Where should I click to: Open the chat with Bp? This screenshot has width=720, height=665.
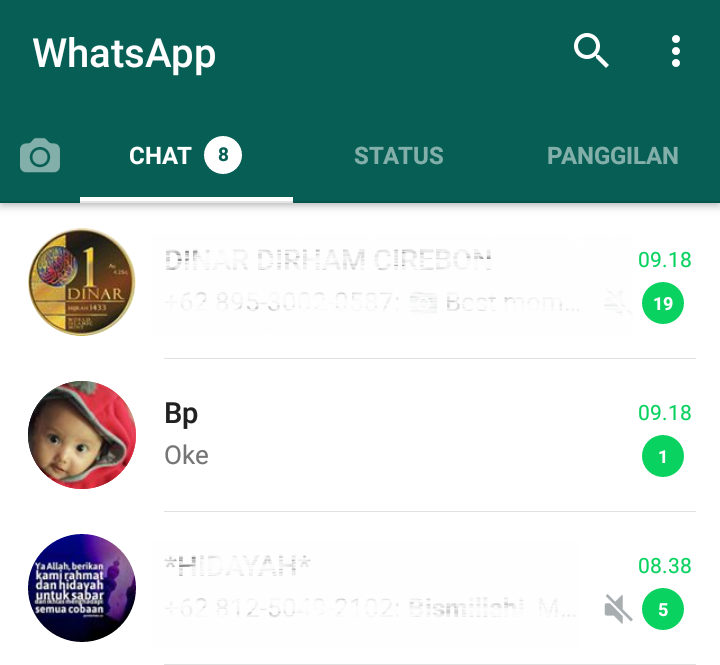pos(380,435)
